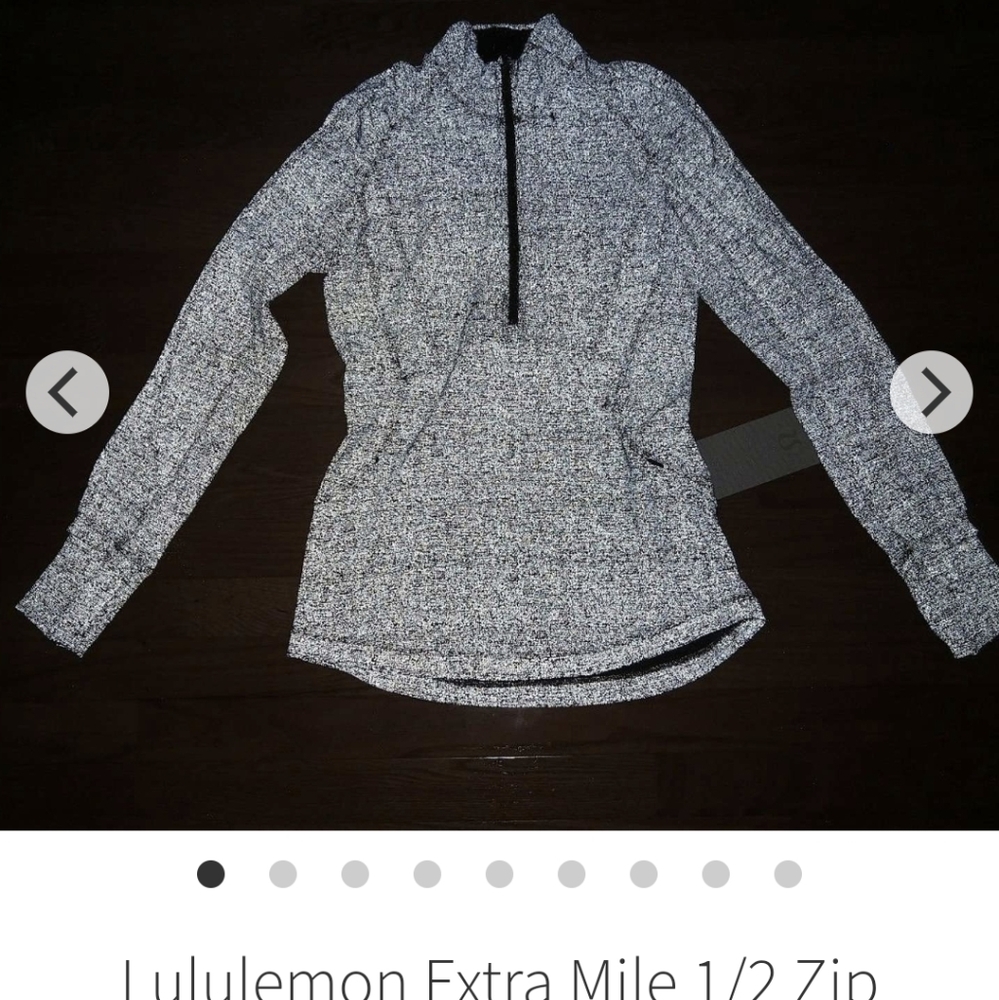Image resolution: width=999 pixels, height=1000 pixels.
Task: Open the Lululemon Extra Mile 1/2 Zip listing
Action: click(x=499, y=975)
